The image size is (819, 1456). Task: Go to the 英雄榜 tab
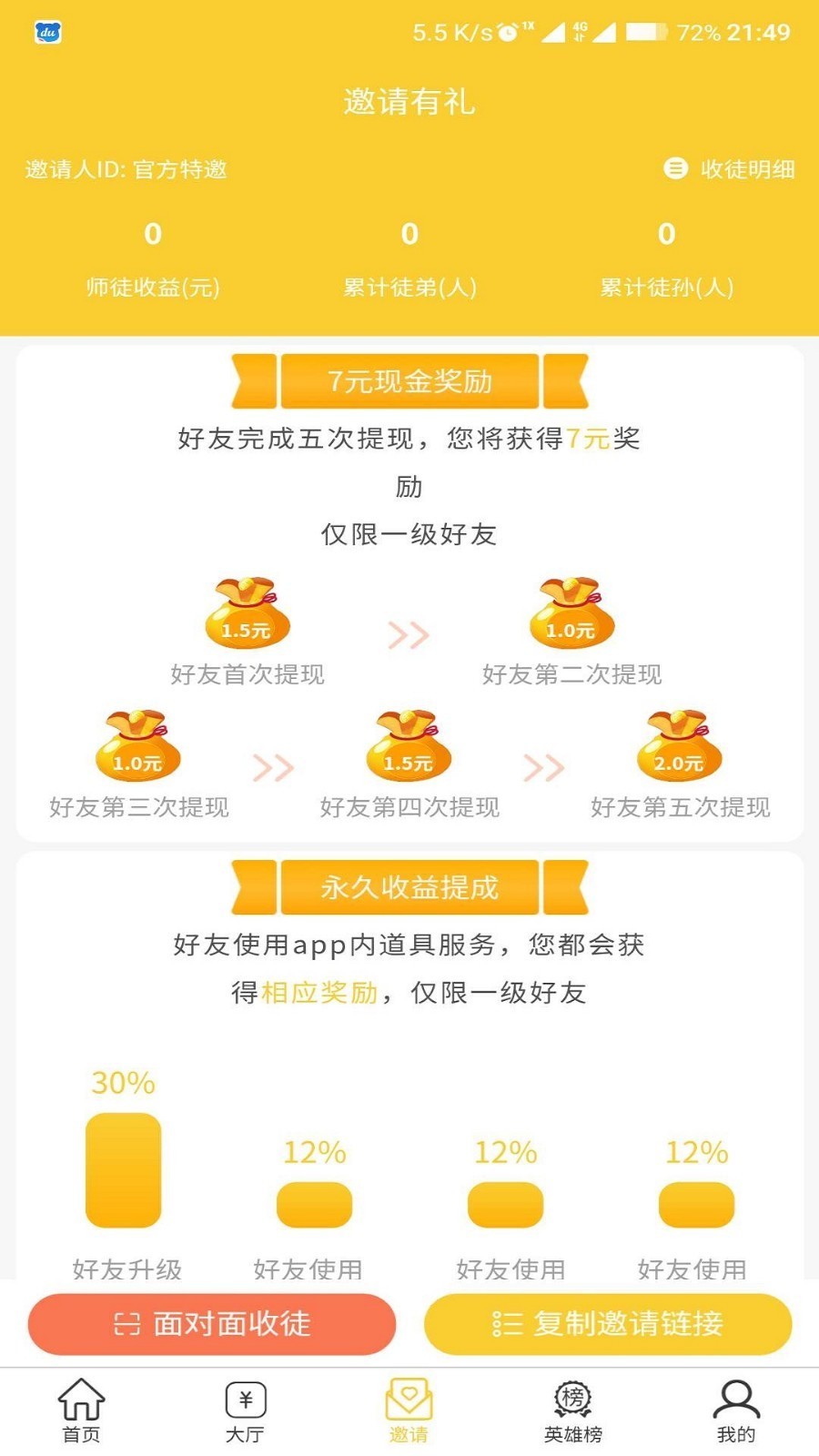click(573, 1410)
